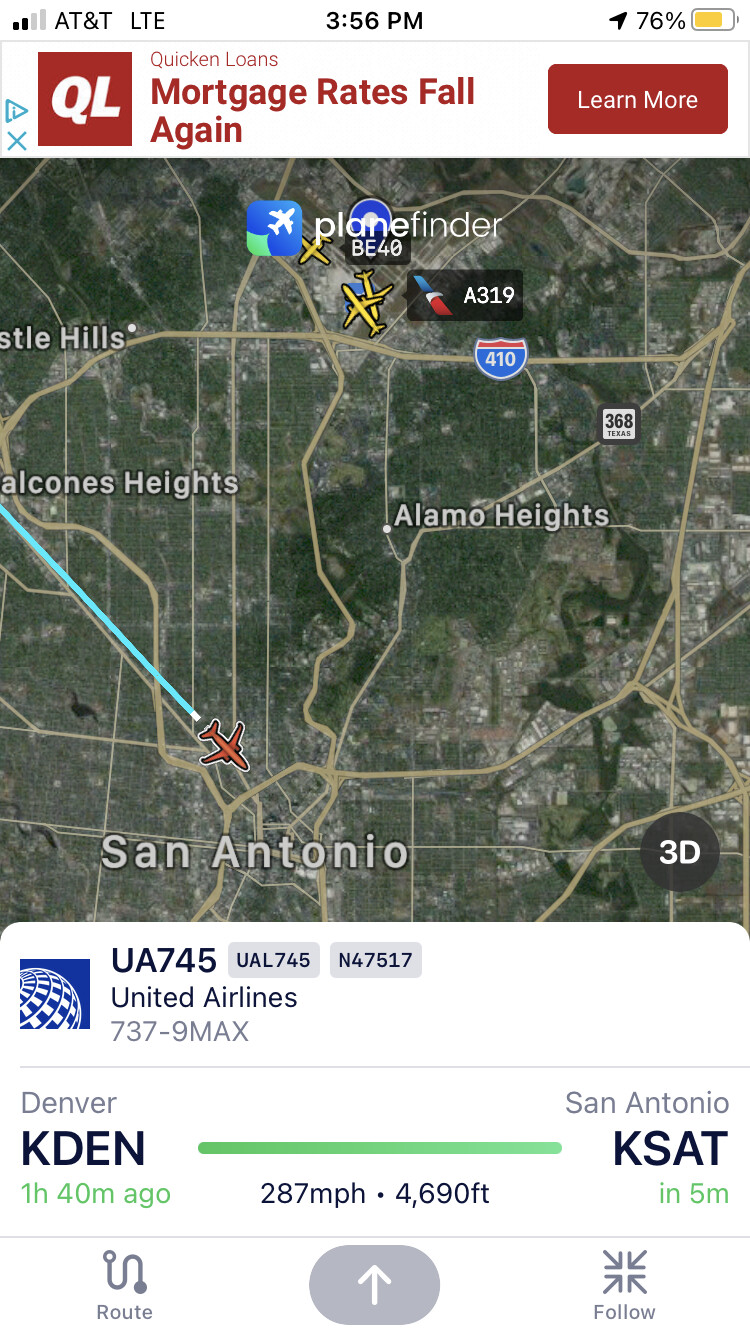
Task: Switch the map to 3D view
Action: (679, 852)
